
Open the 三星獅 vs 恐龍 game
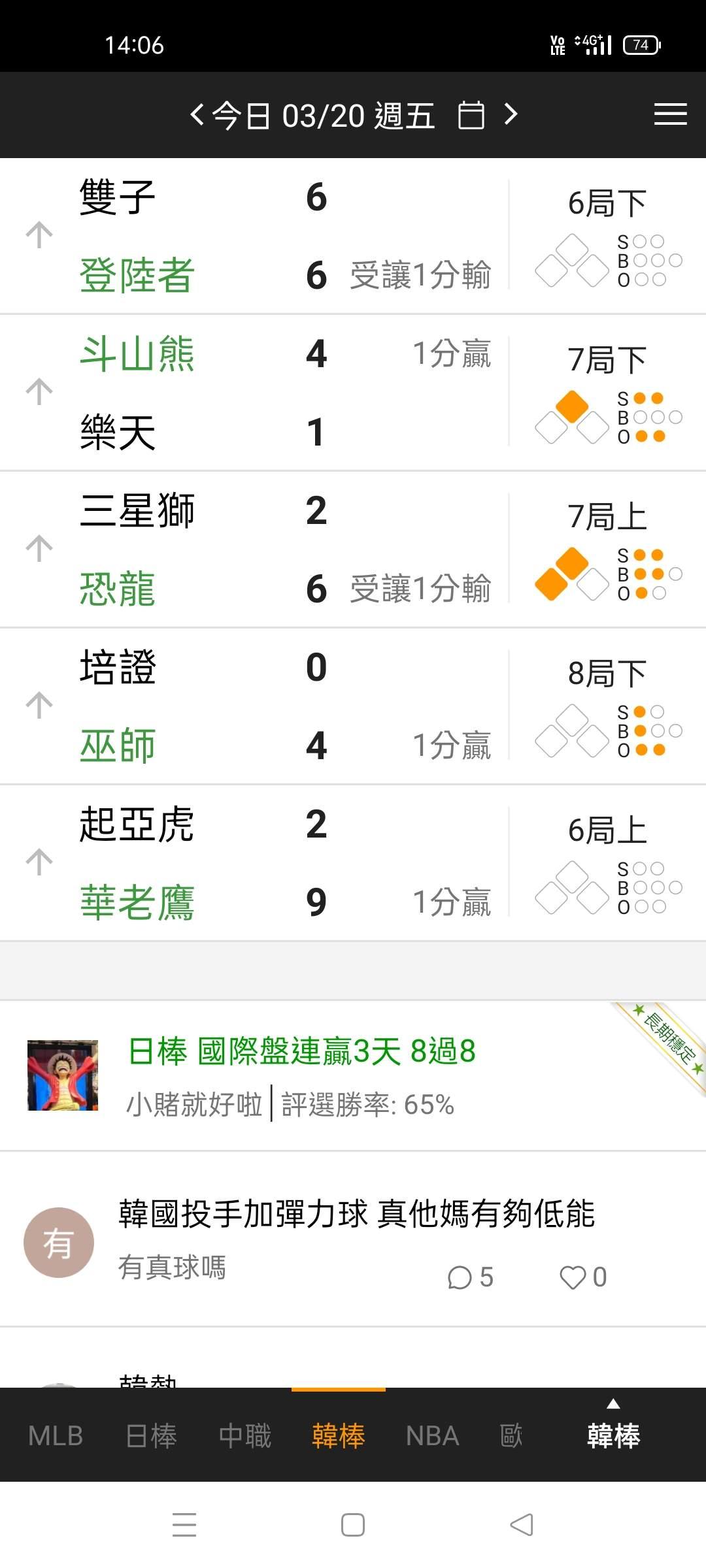coord(353,549)
